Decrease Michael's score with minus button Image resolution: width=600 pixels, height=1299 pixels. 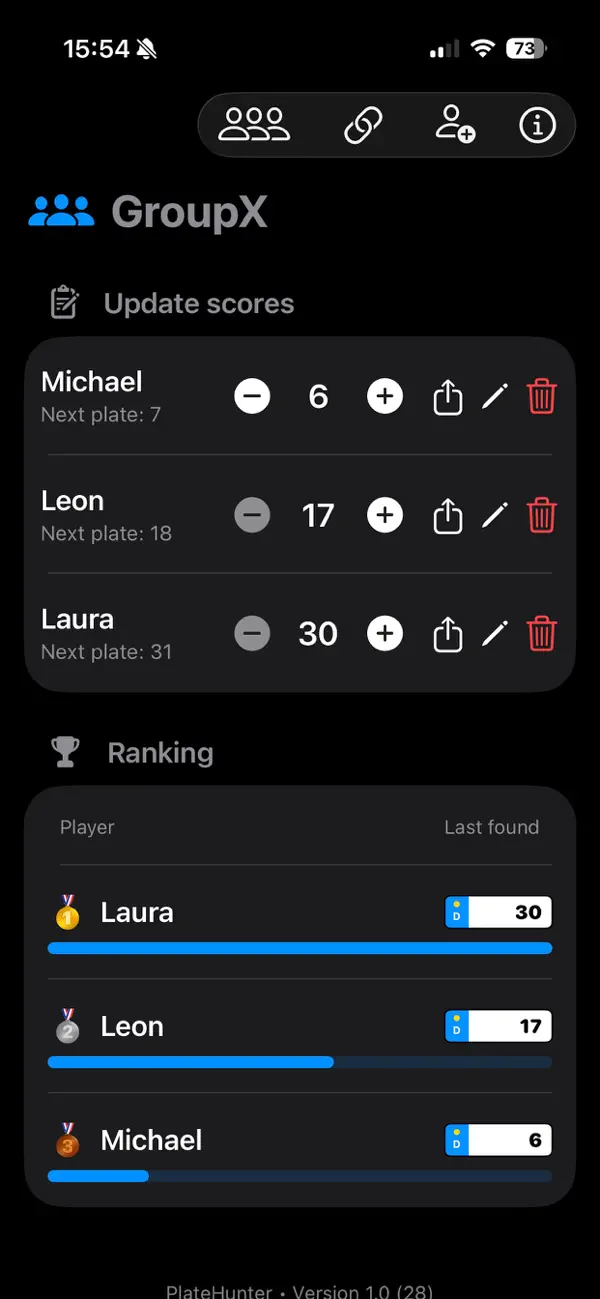coord(252,397)
